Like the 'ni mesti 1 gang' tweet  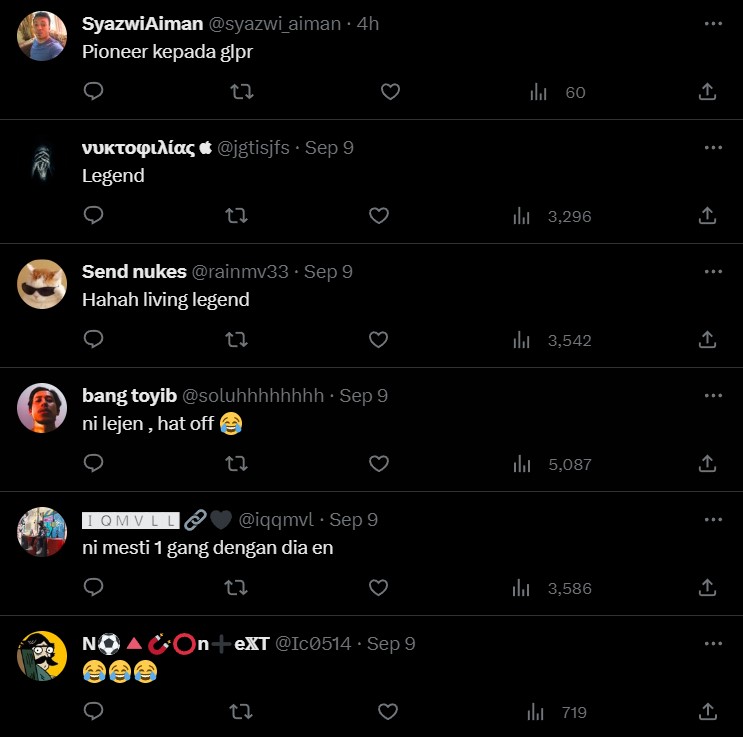tap(378, 588)
